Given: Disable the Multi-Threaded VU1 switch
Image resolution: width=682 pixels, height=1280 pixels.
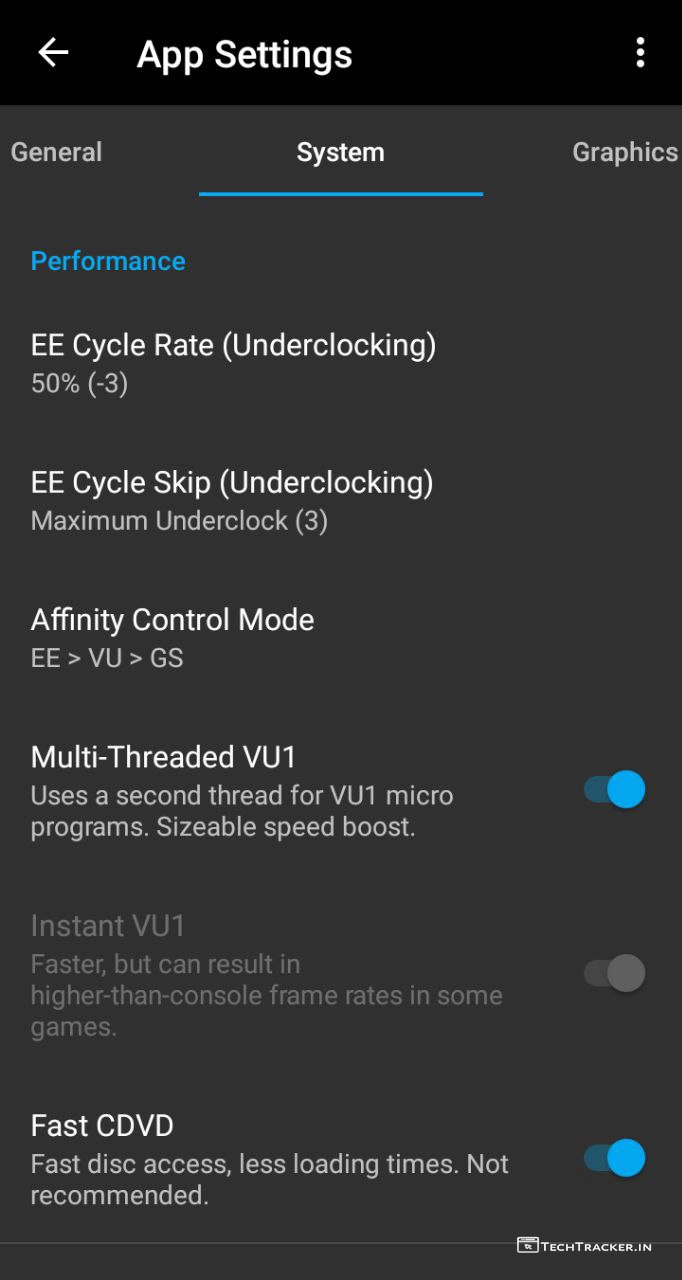Looking at the screenshot, I should coord(615,789).
